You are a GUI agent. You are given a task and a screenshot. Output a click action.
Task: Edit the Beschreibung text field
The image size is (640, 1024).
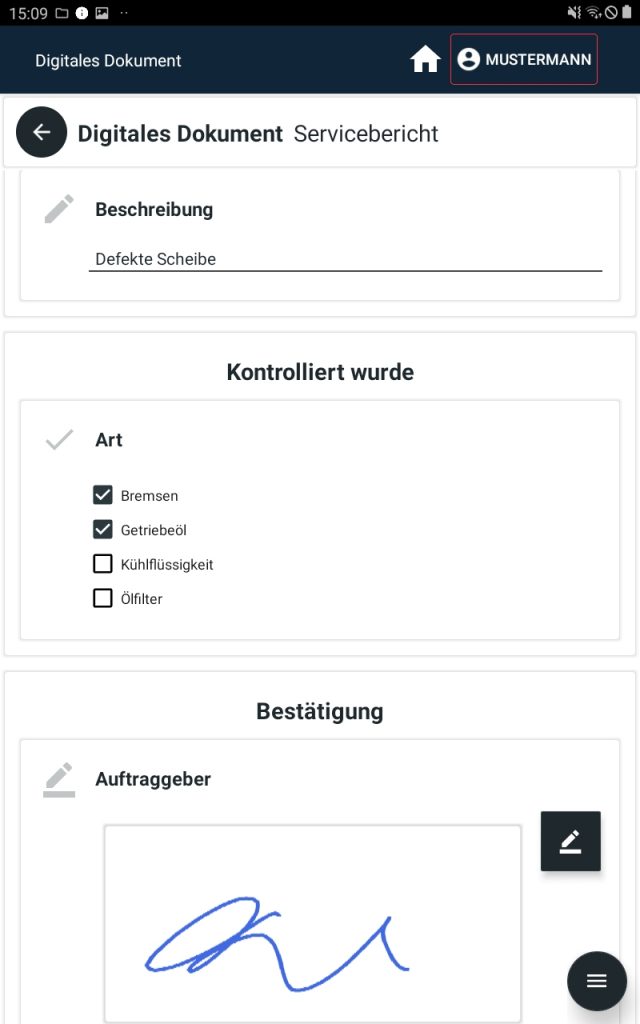345,259
